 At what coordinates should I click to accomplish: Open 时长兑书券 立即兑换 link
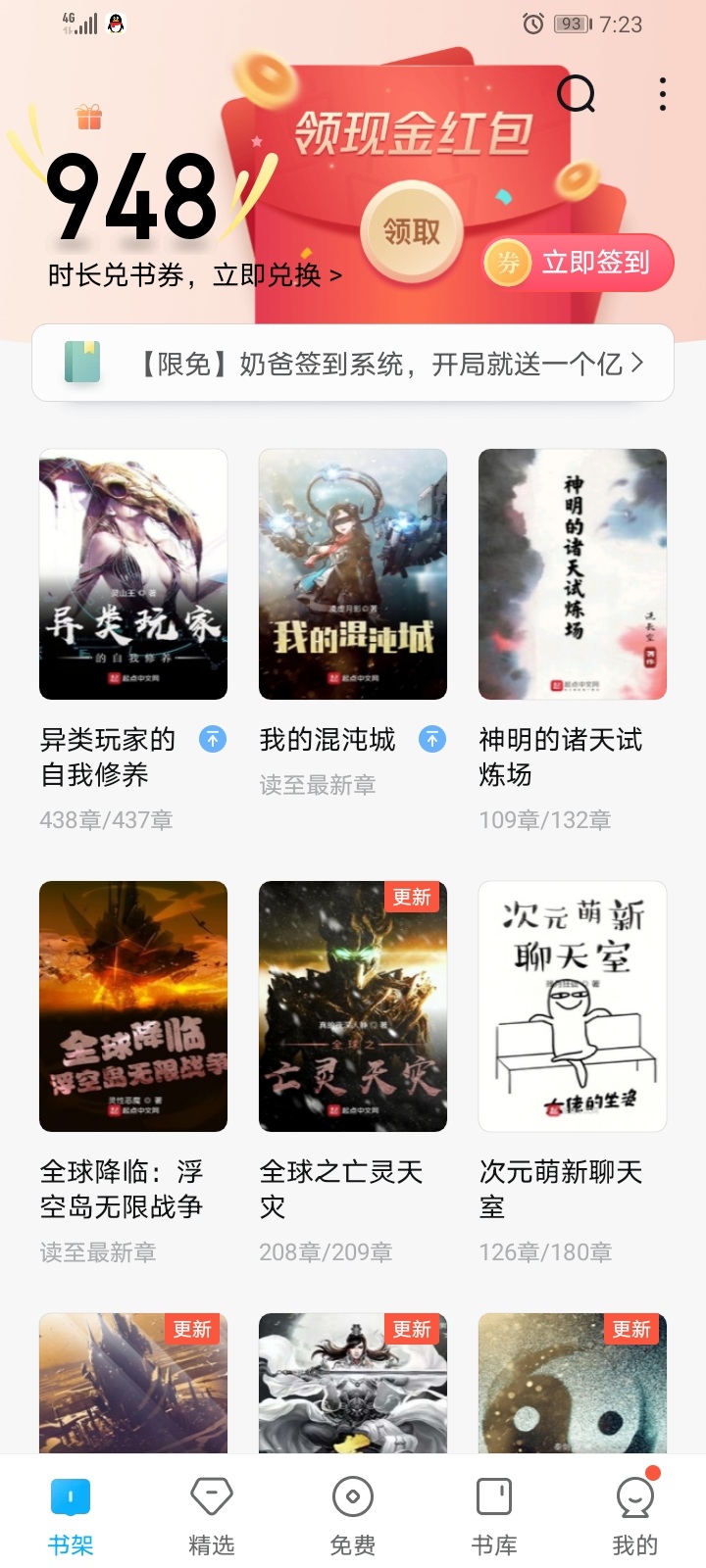pyautogui.click(x=194, y=275)
